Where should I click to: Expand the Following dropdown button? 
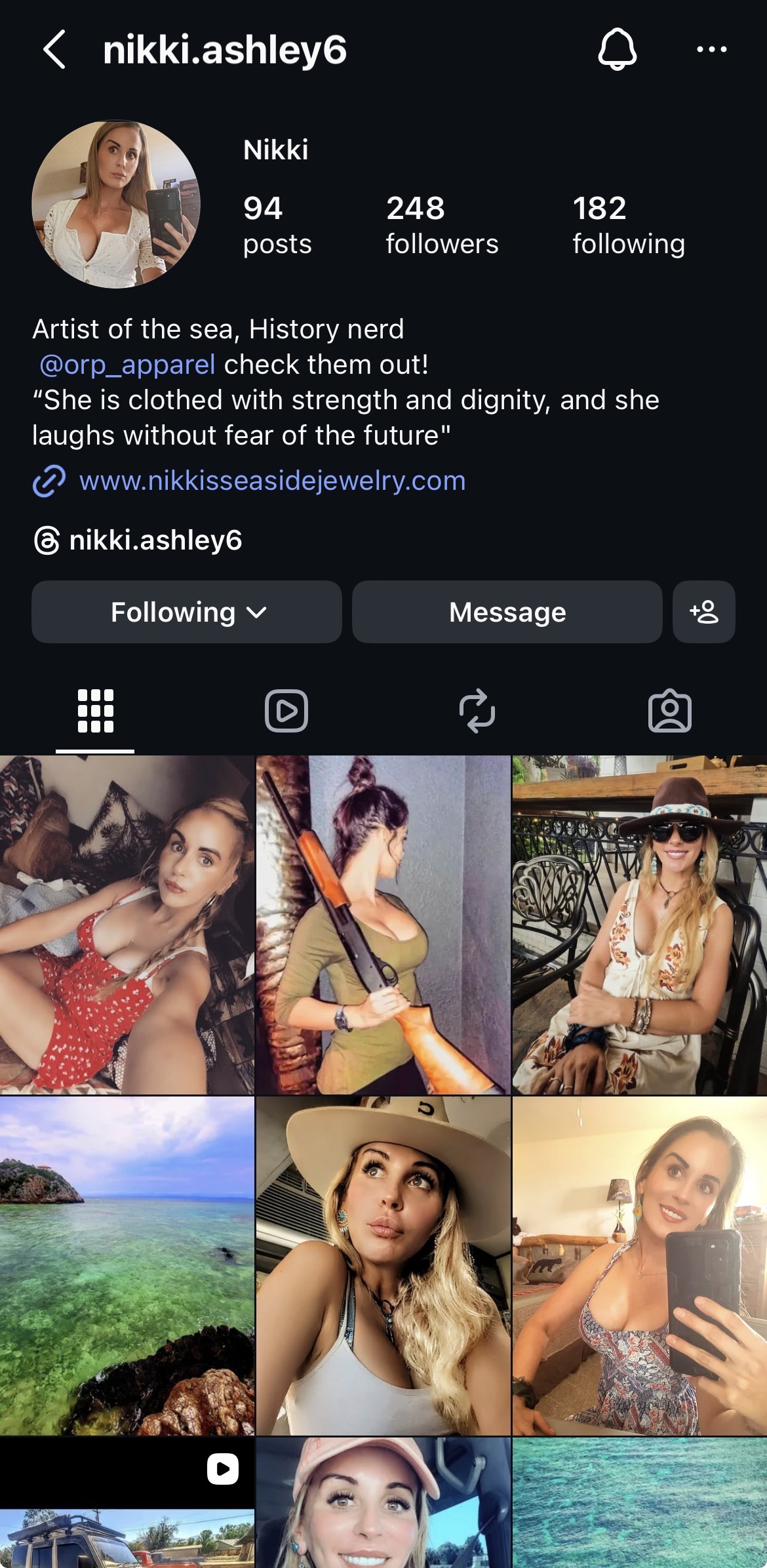click(187, 612)
